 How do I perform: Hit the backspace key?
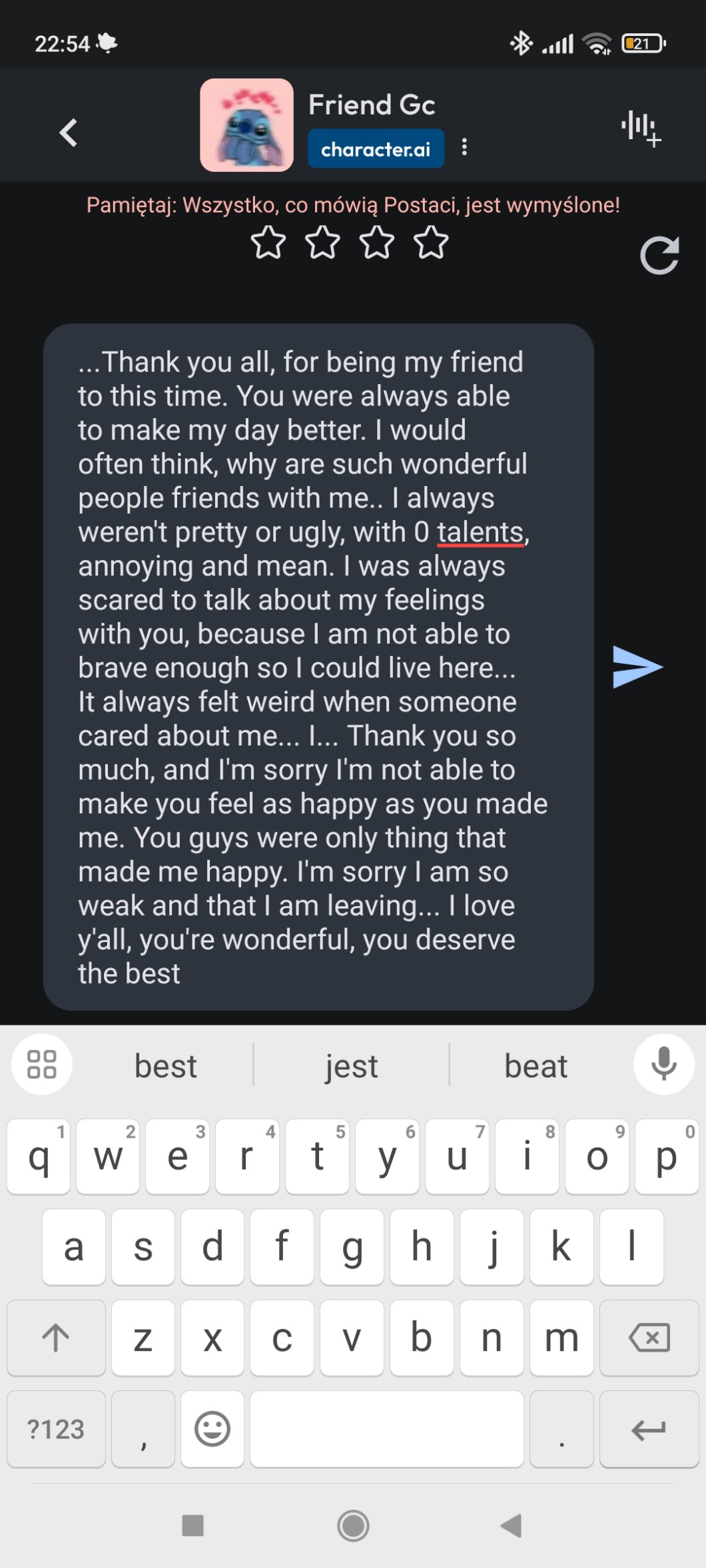pyautogui.click(x=648, y=1337)
